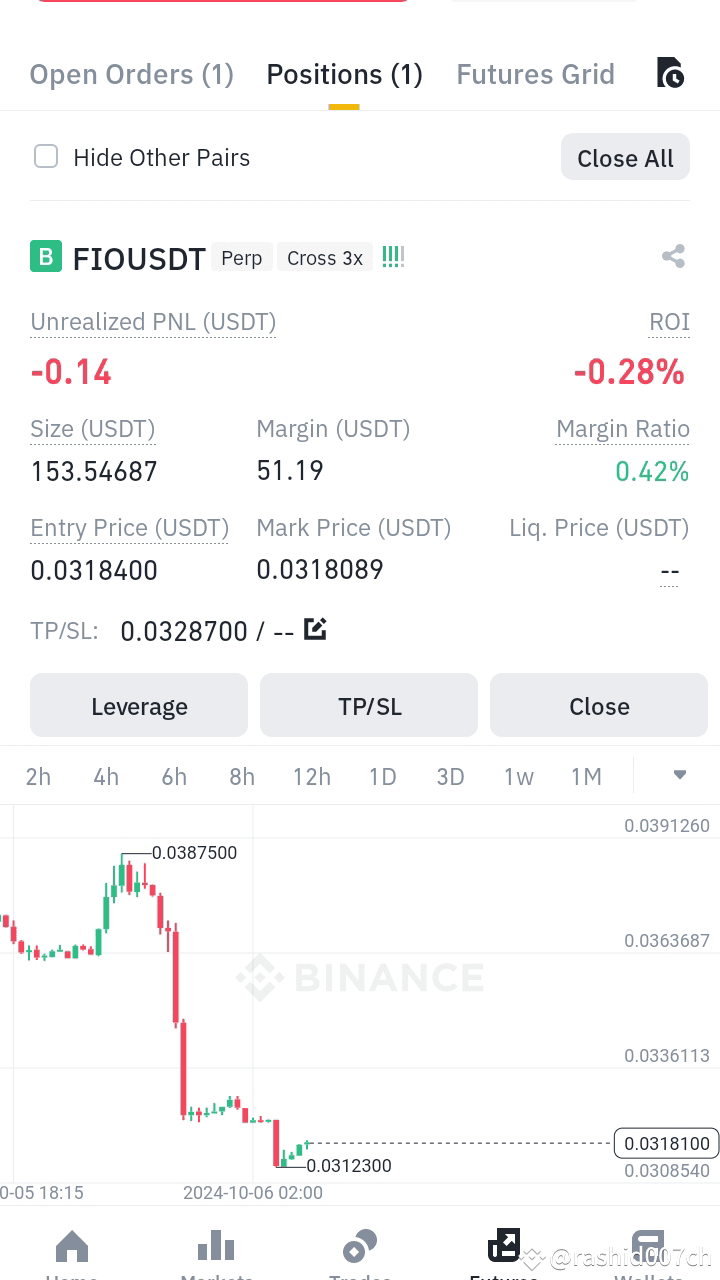This screenshot has height=1280, width=720.
Task: Tap the FIO token logo badge
Action: click(x=44, y=256)
